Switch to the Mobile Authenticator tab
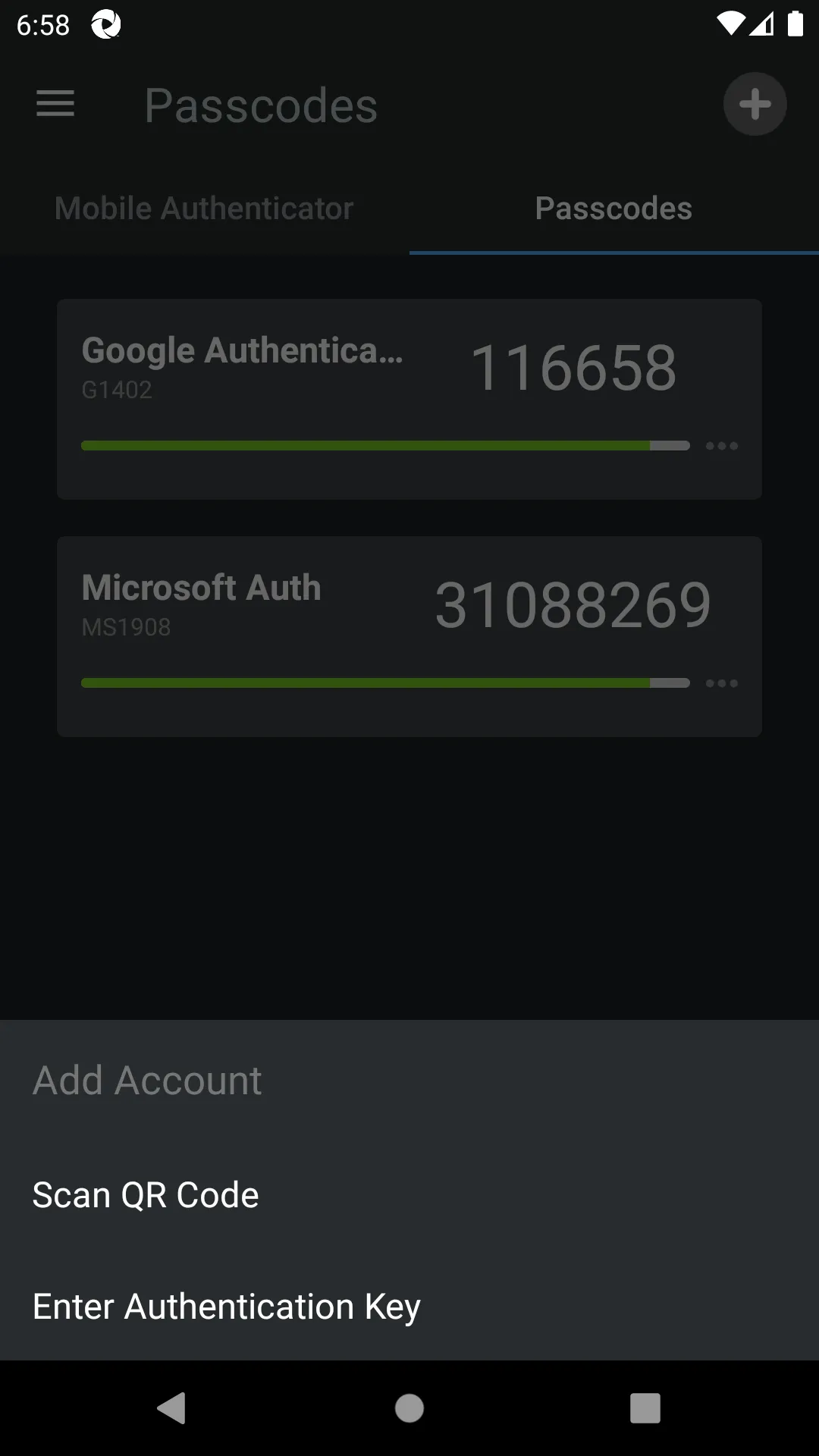Screen dimensions: 819x1456 coord(203,208)
